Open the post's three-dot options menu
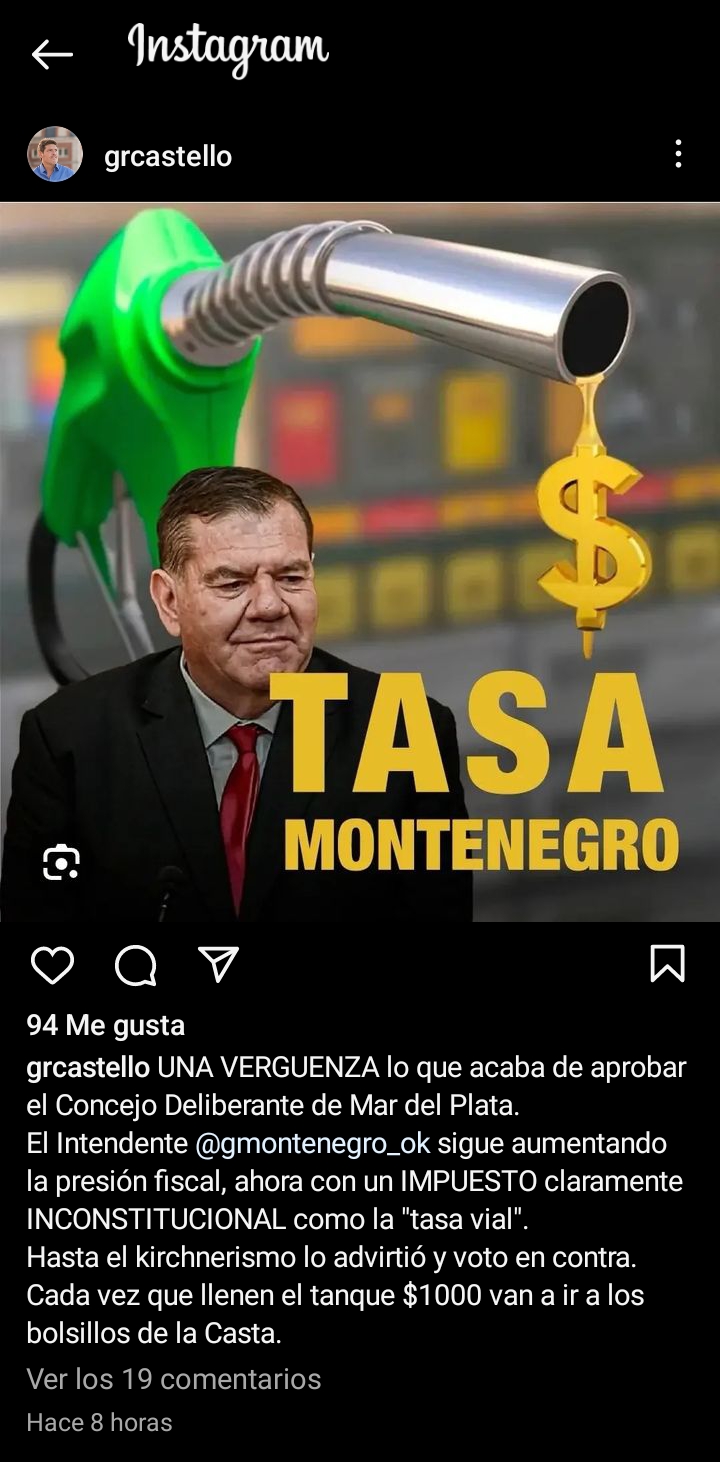 click(678, 154)
